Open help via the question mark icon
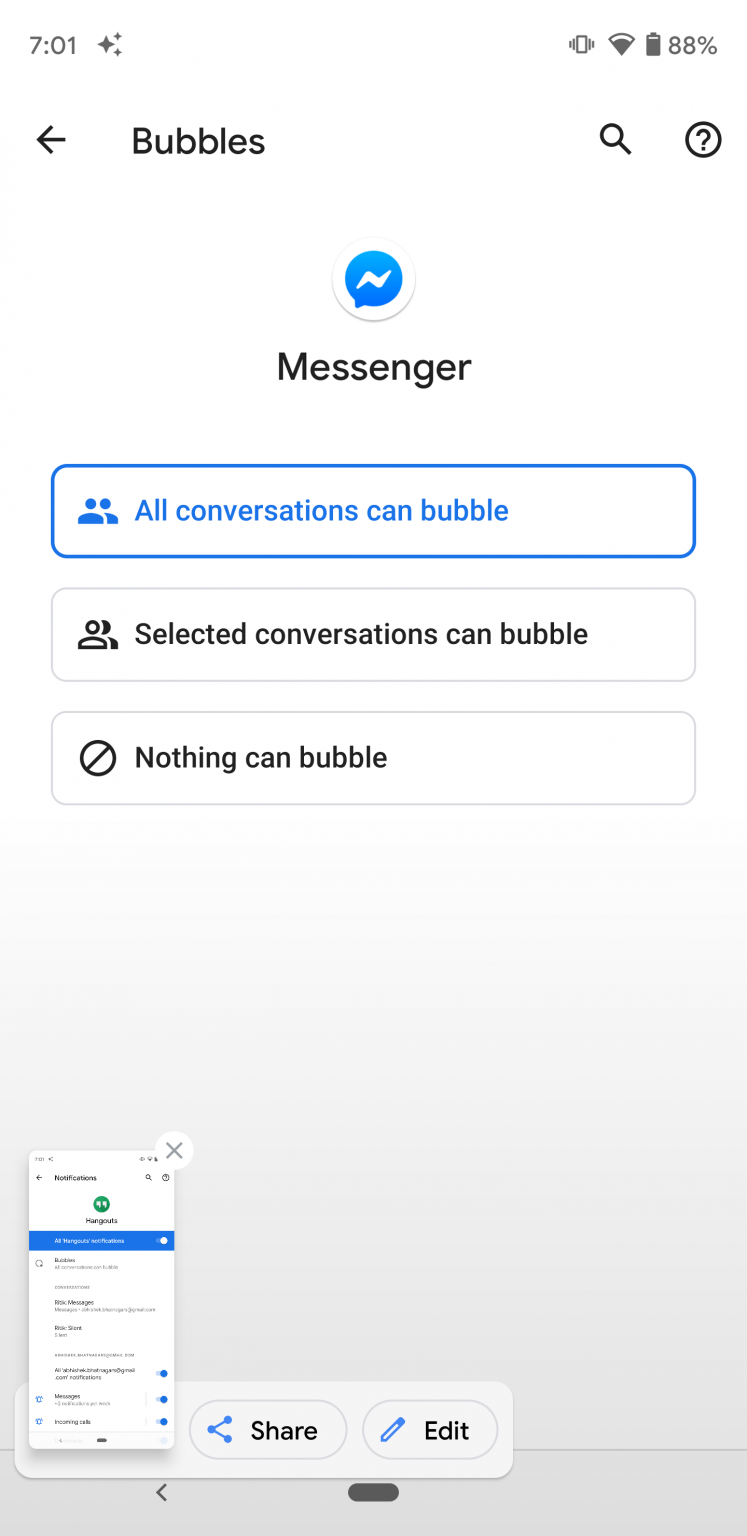747x1536 pixels. (x=703, y=140)
